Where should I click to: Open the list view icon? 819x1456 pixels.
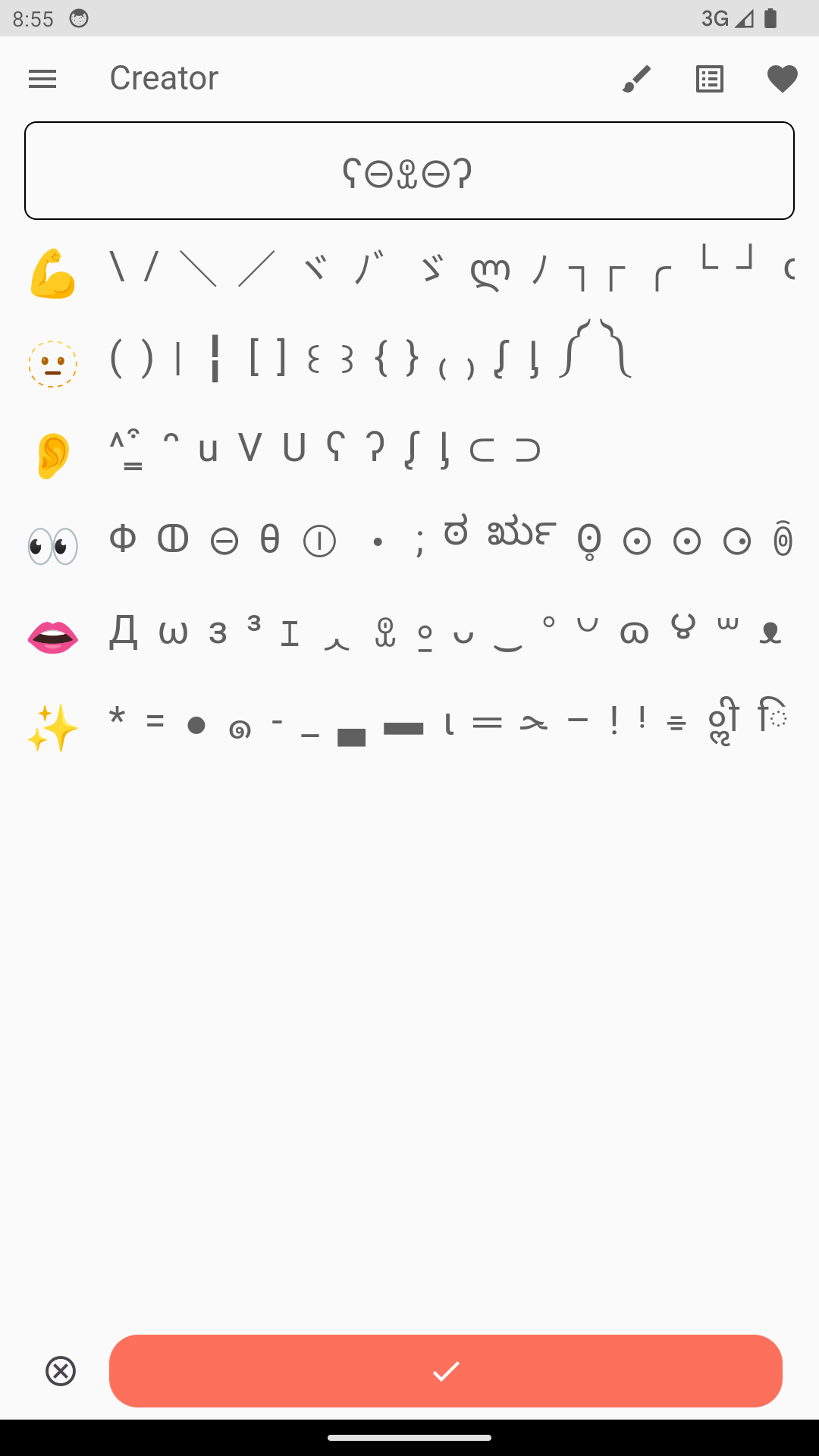pos(710,79)
